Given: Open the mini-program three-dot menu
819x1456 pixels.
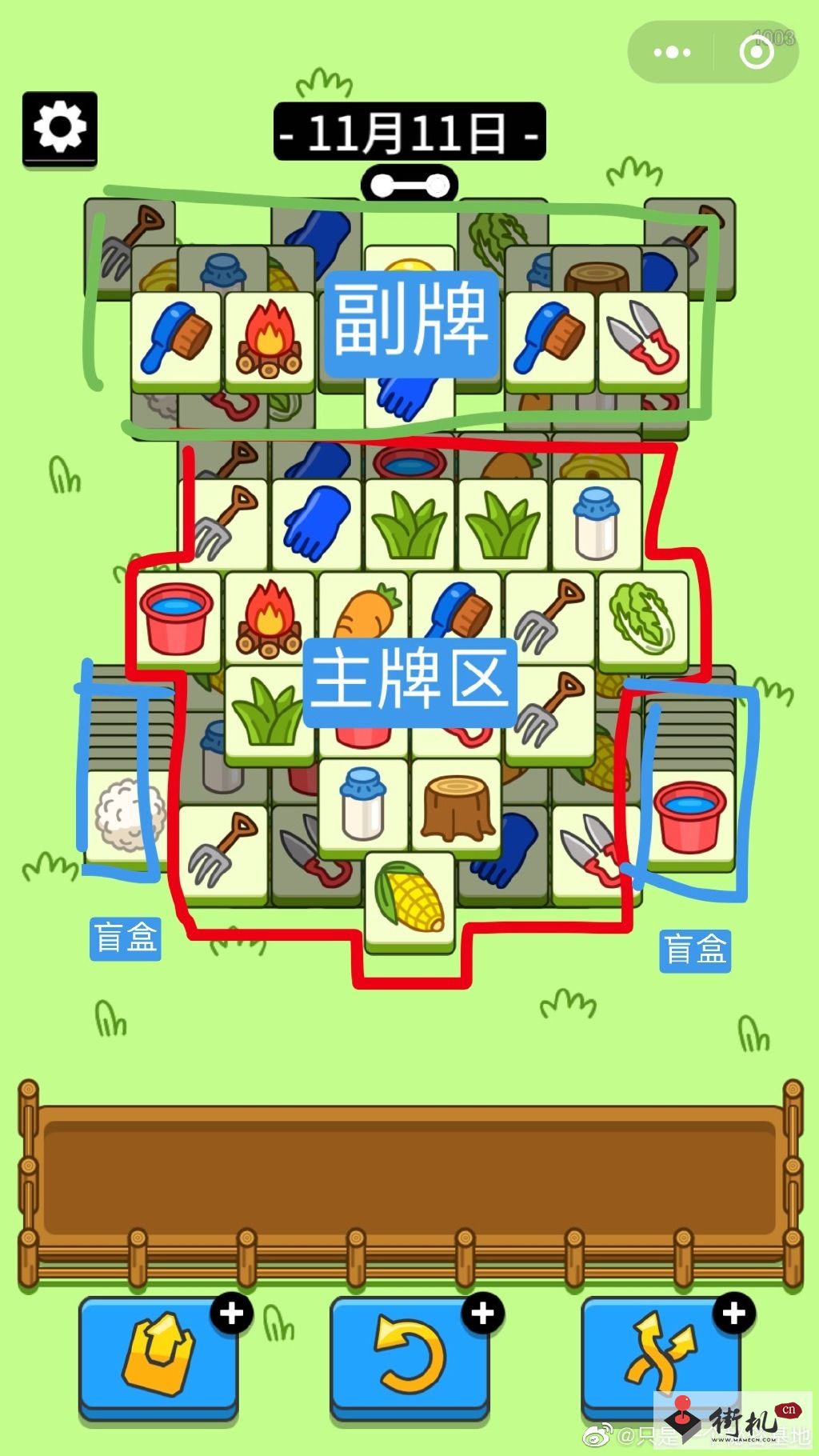Looking at the screenshot, I should point(672,53).
